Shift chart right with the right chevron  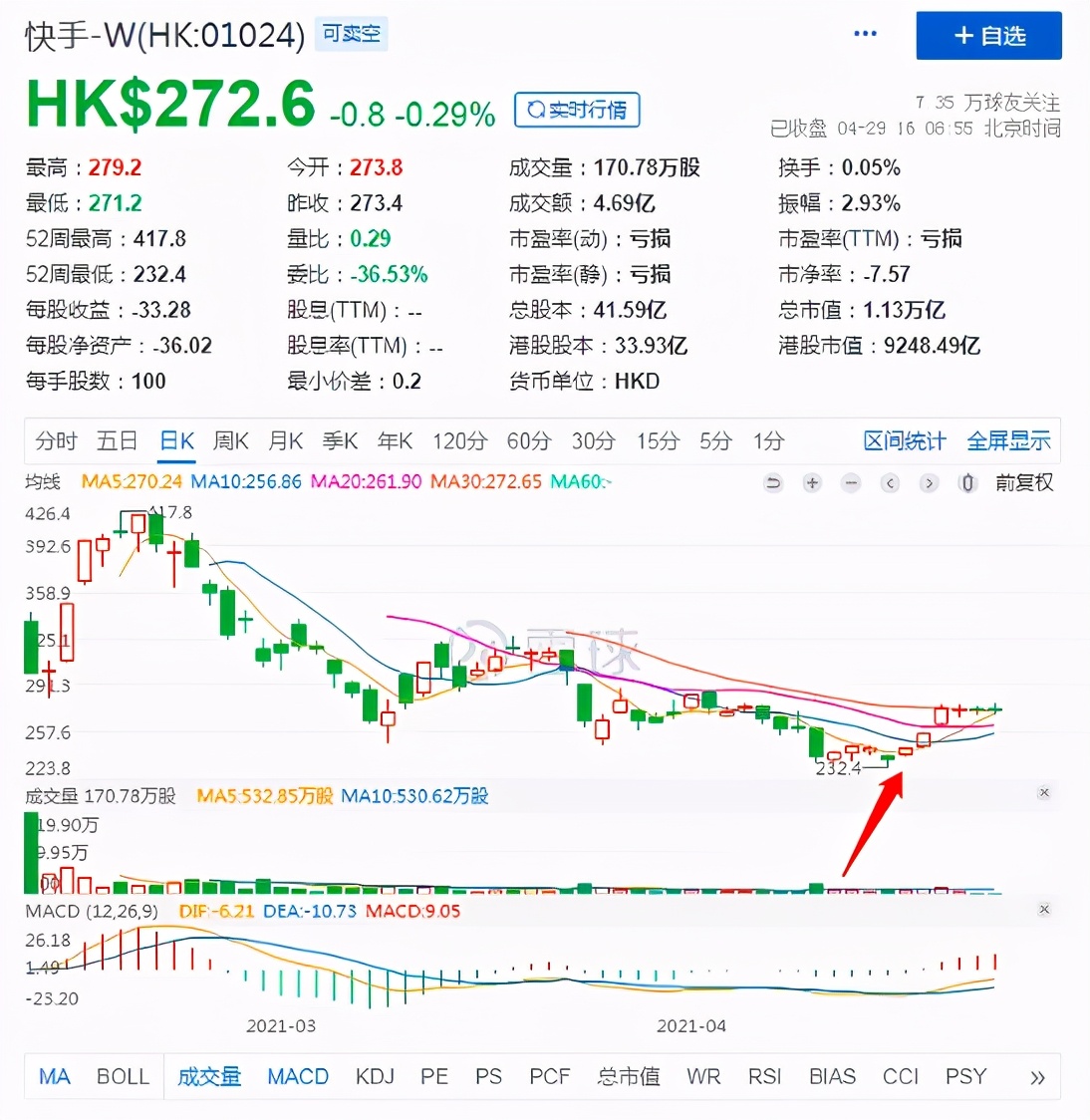(x=929, y=483)
